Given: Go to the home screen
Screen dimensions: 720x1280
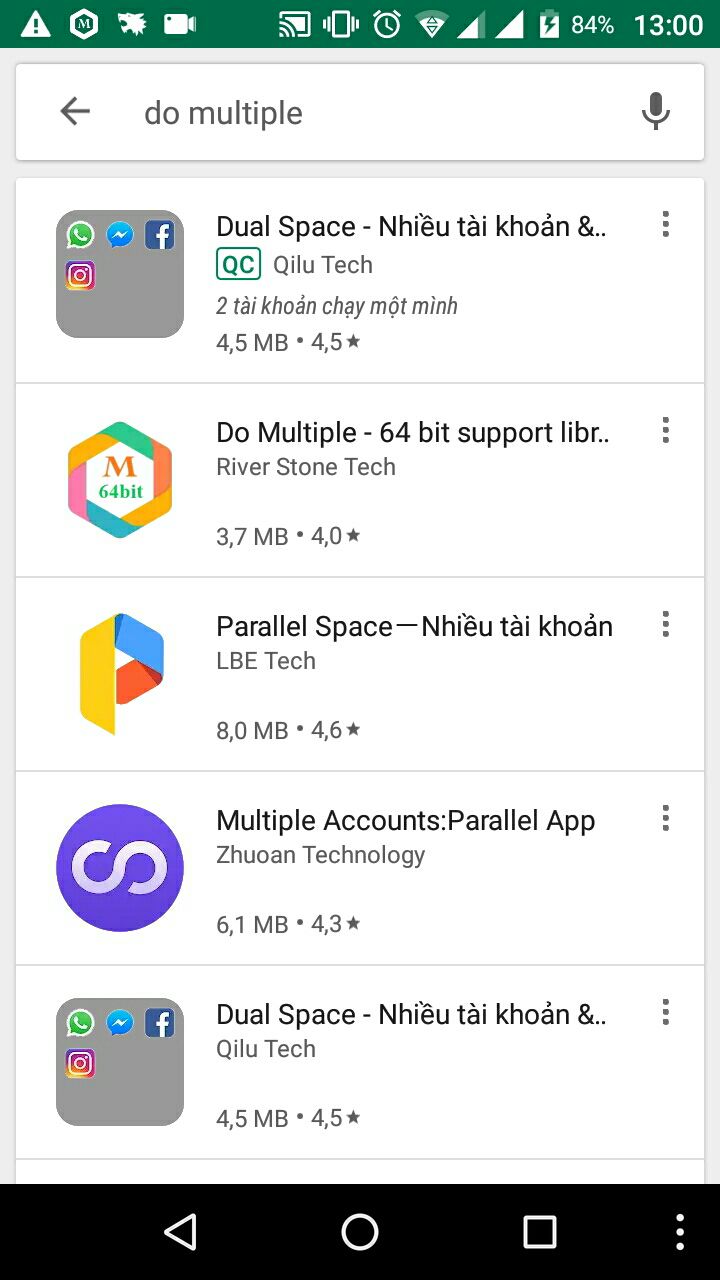Looking at the screenshot, I should click(360, 1232).
